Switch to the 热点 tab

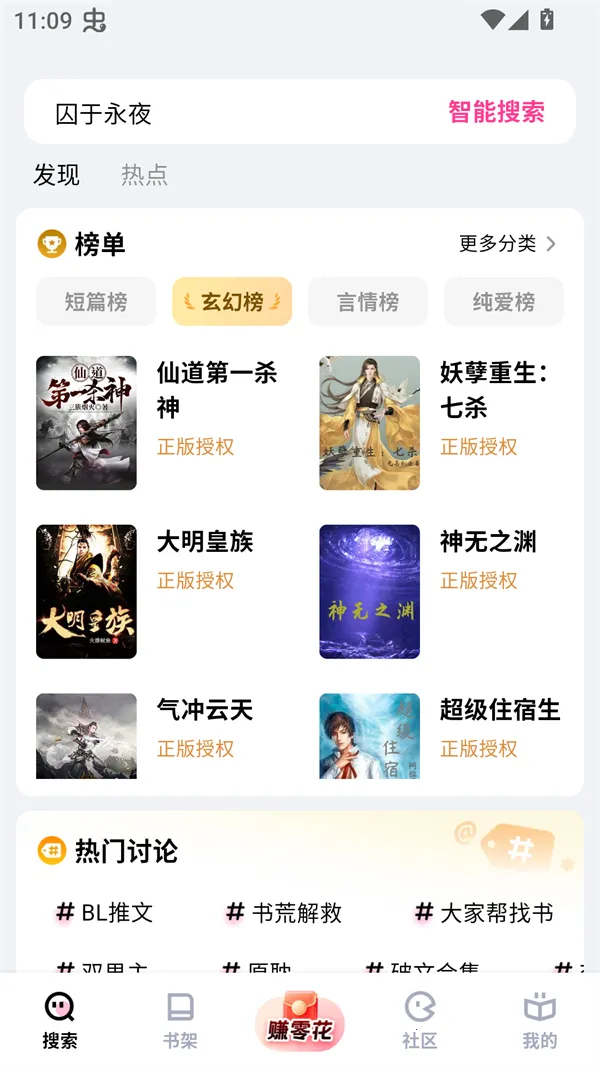pos(144,175)
